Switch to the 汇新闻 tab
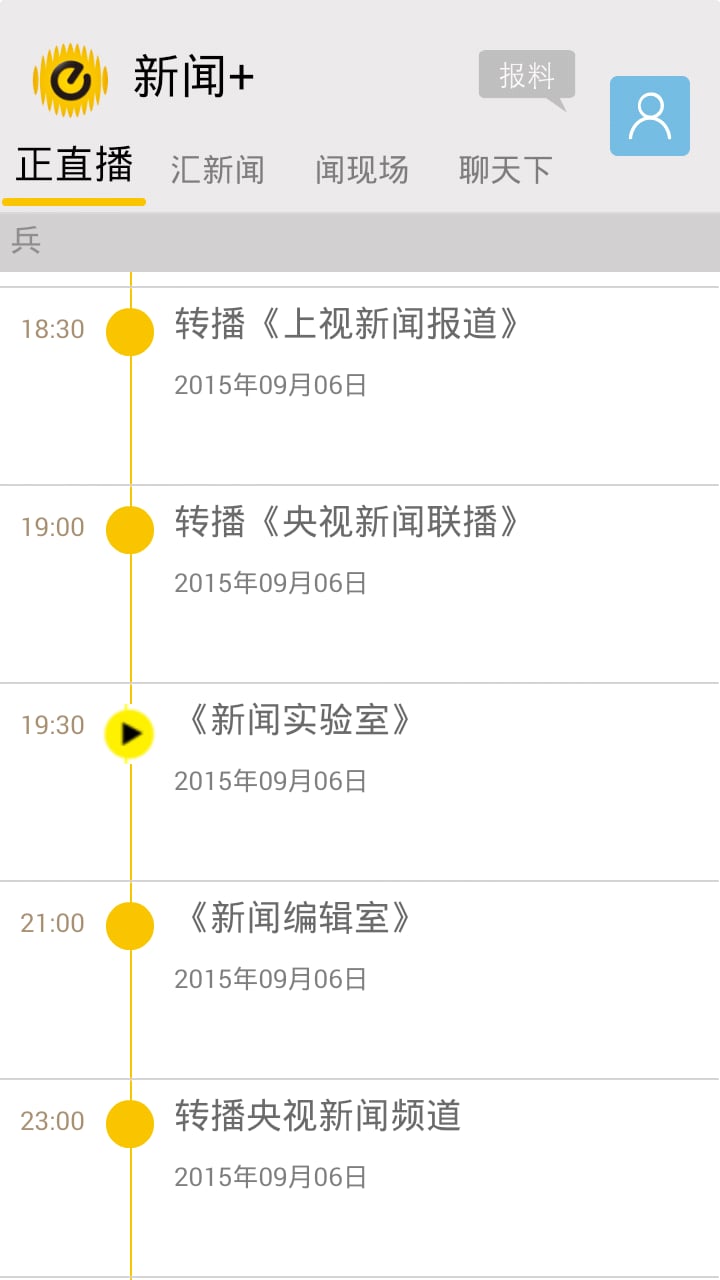This screenshot has width=720, height=1280. pyautogui.click(x=217, y=170)
